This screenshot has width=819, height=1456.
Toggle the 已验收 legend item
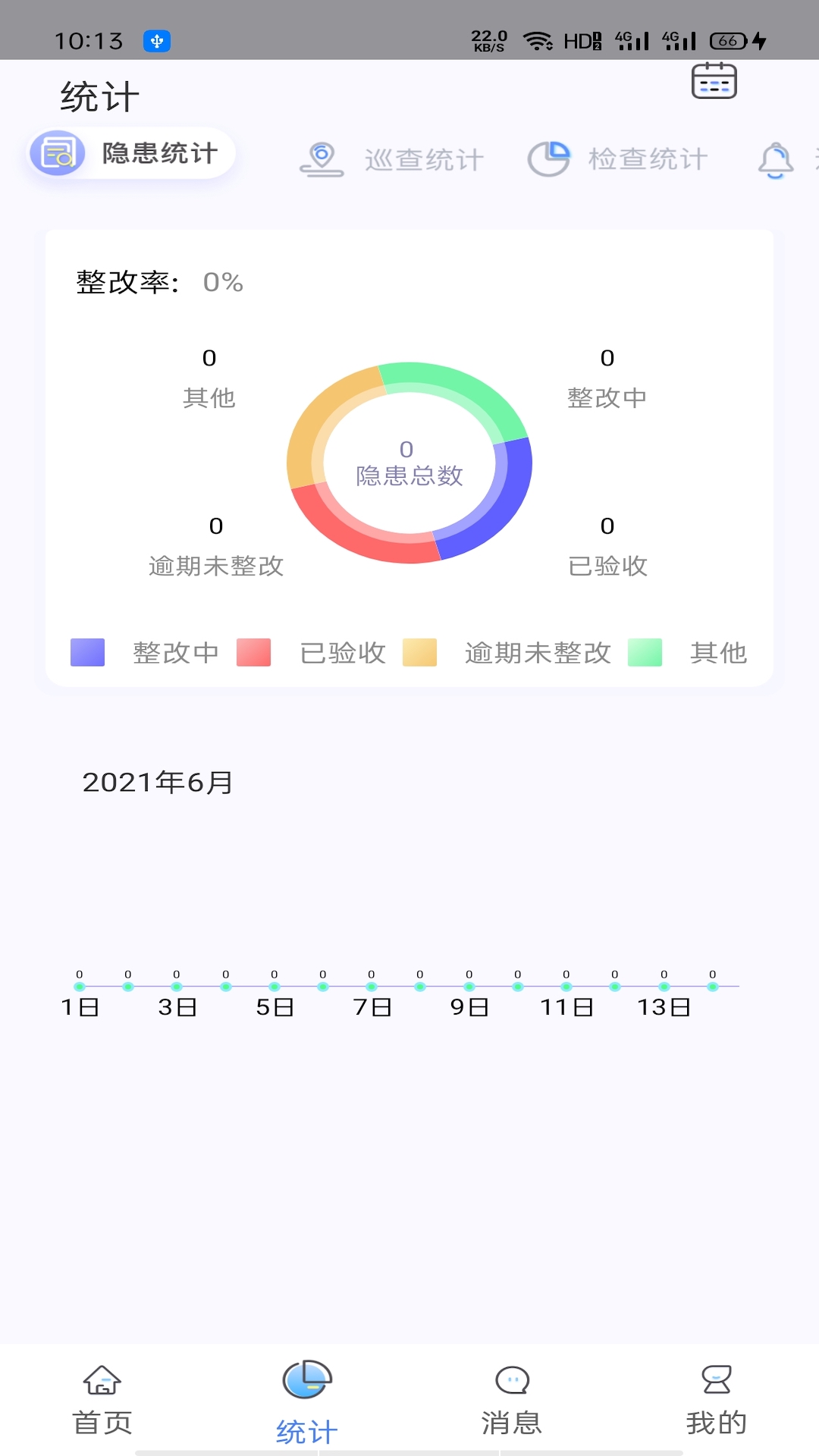tap(312, 652)
